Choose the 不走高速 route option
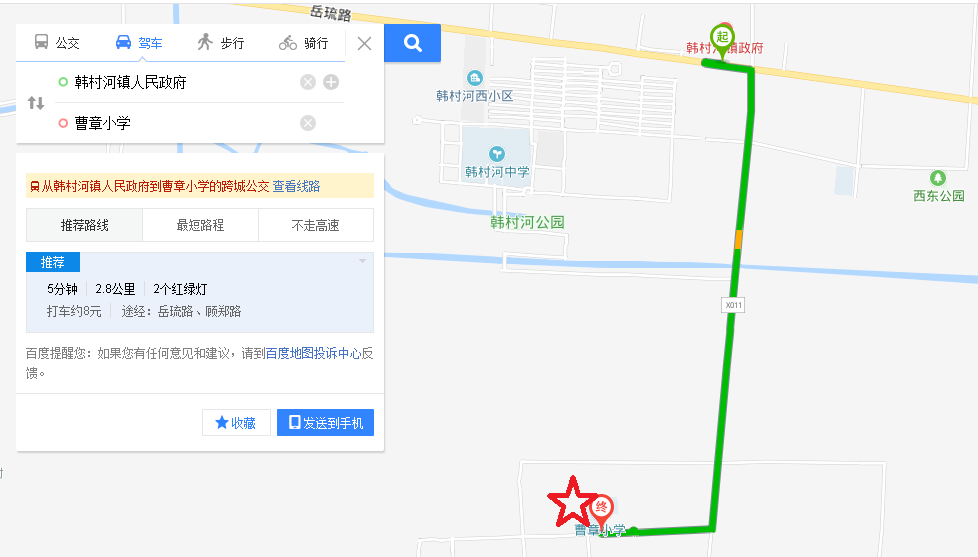Viewport: 978px width, 557px height. pos(315,225)
